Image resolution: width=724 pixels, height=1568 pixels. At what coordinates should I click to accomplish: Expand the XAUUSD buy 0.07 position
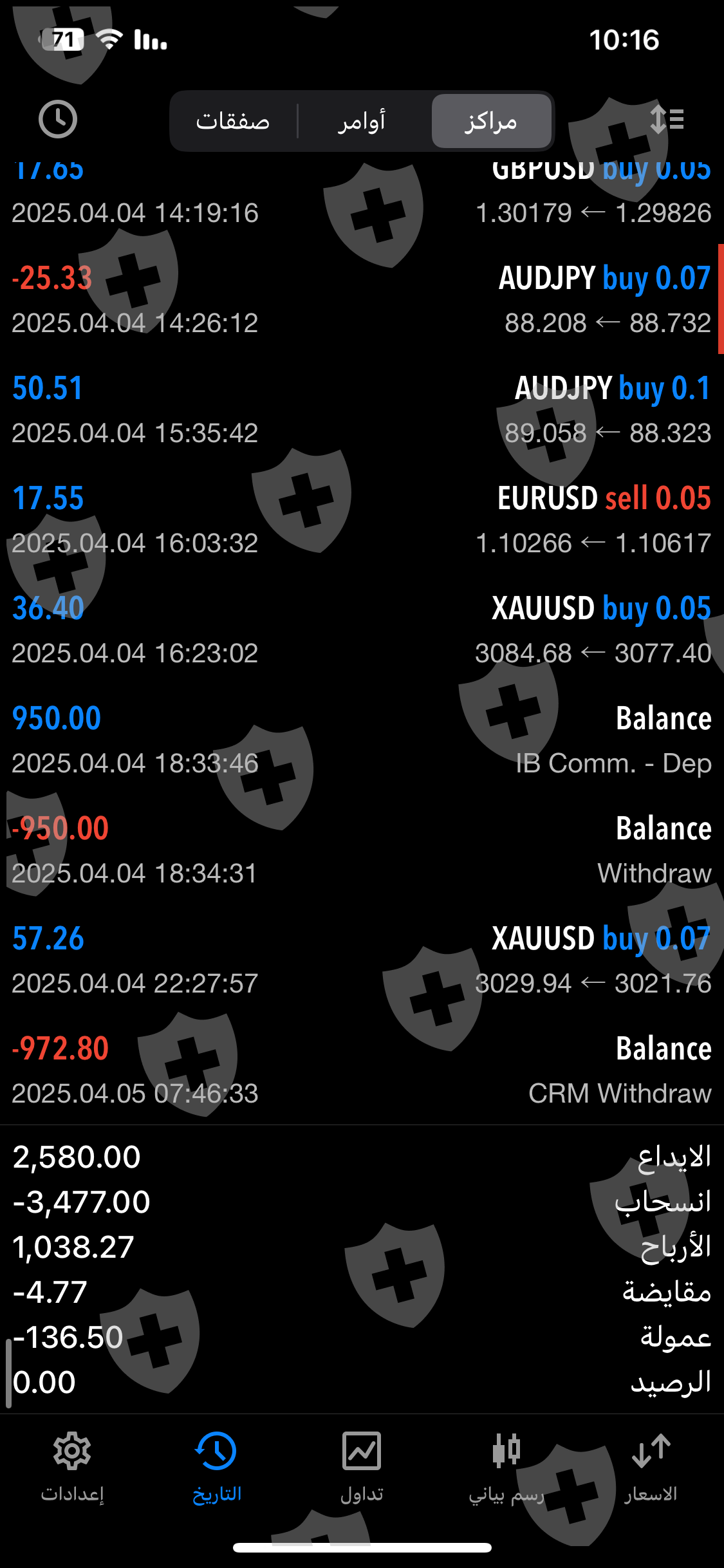coord(362,960)
